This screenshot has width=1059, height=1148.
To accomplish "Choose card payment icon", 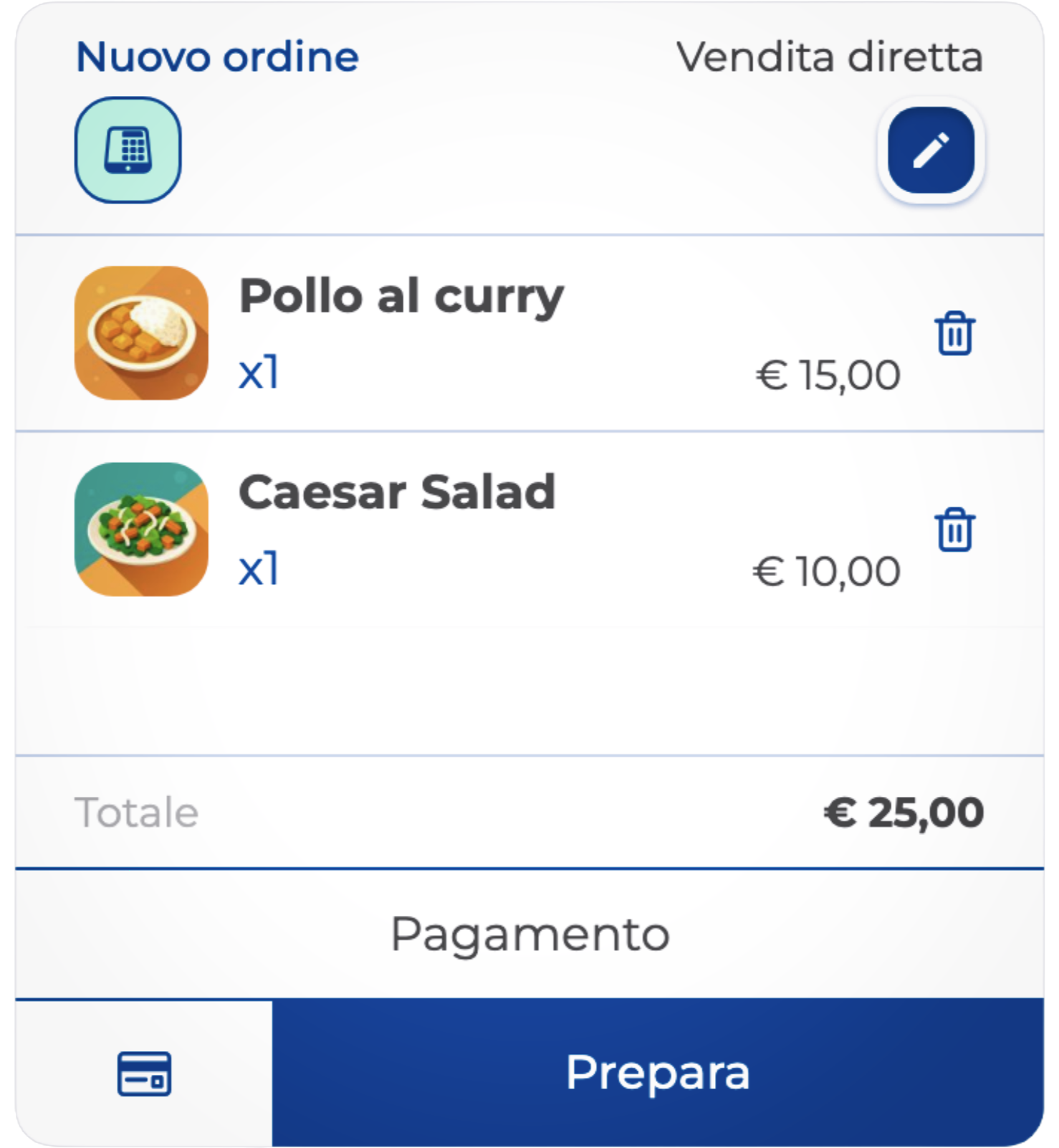I will (x=144, y=1073).
